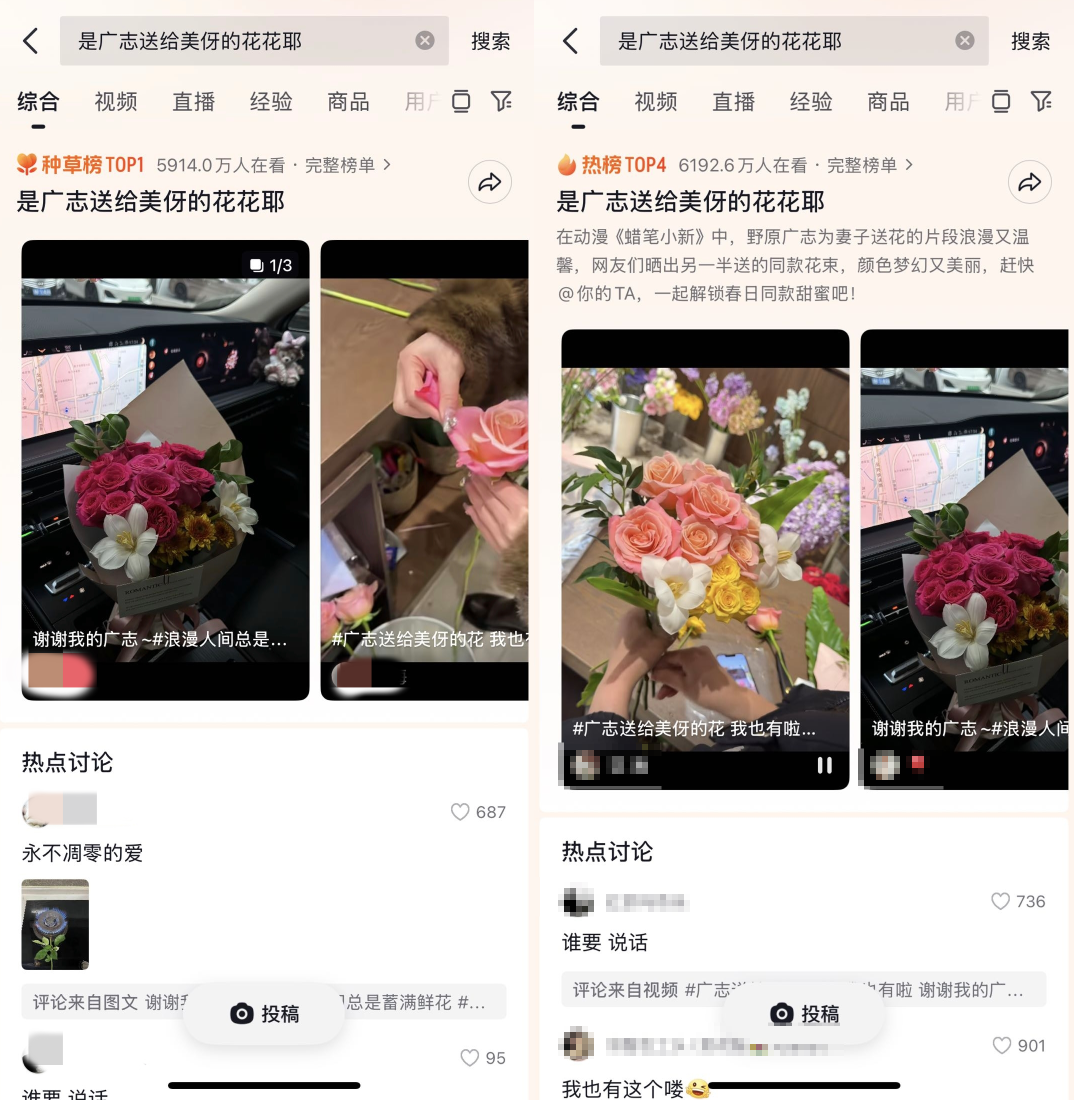Open the 评论来自图文 source post
The width and height of the screenshot is (1080, 1100).
click(100, 1002)
